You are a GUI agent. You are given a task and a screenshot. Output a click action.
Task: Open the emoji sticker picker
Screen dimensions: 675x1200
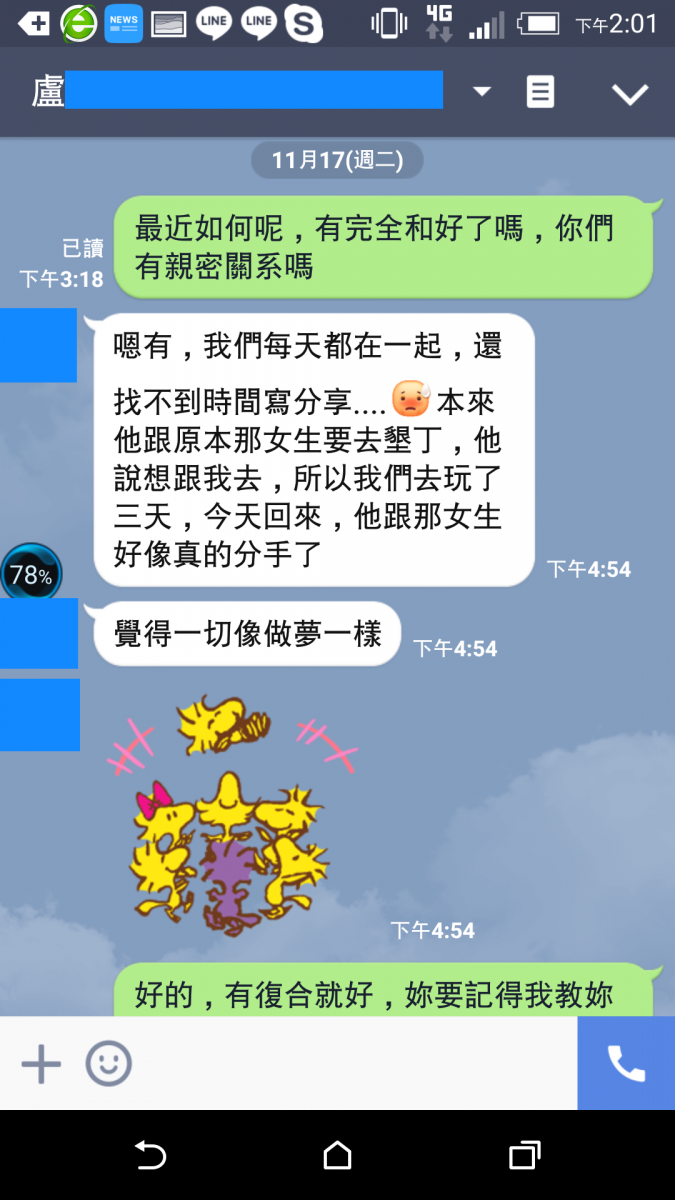pos(108,1064)
